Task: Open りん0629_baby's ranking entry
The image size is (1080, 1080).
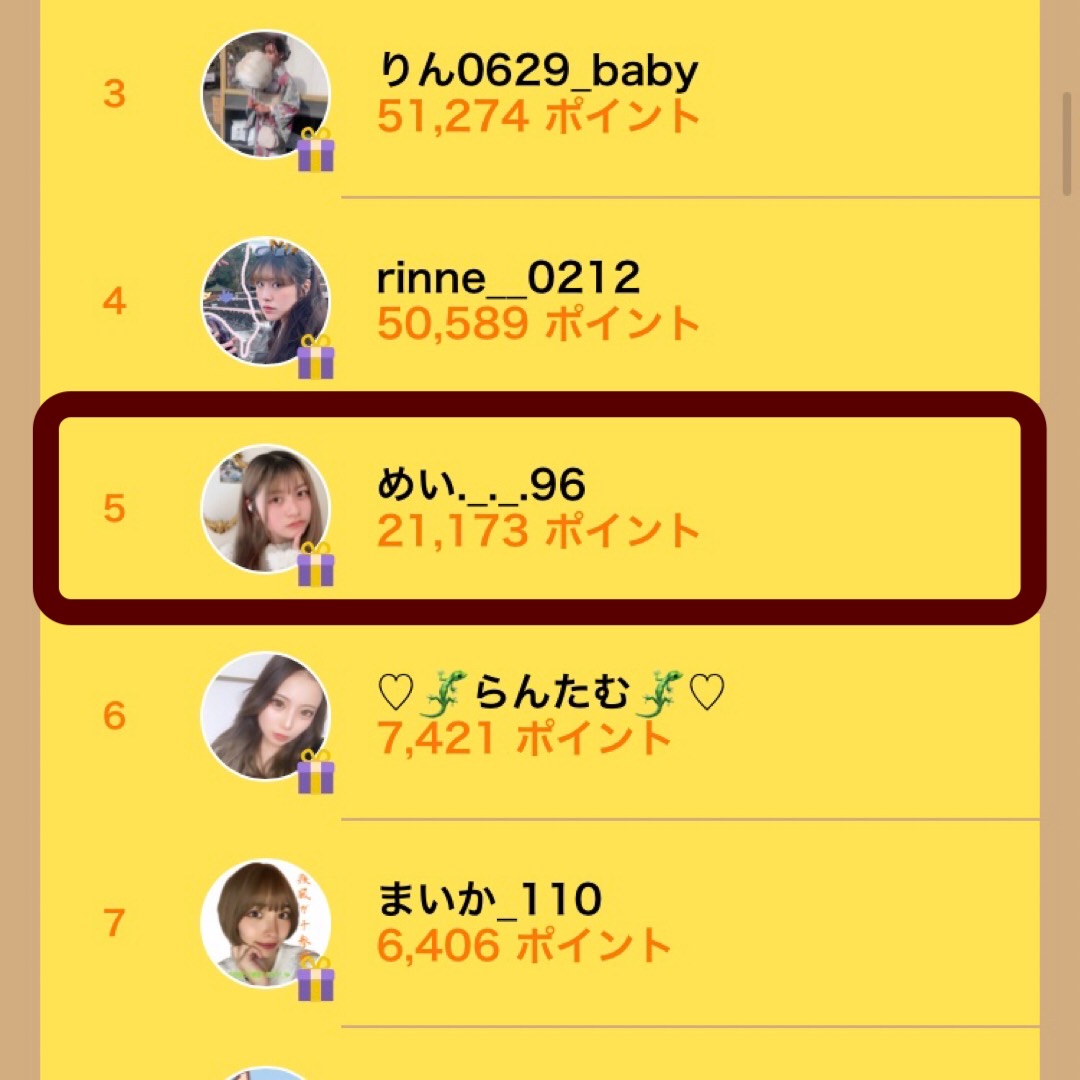Action: [x=538, y=94]
